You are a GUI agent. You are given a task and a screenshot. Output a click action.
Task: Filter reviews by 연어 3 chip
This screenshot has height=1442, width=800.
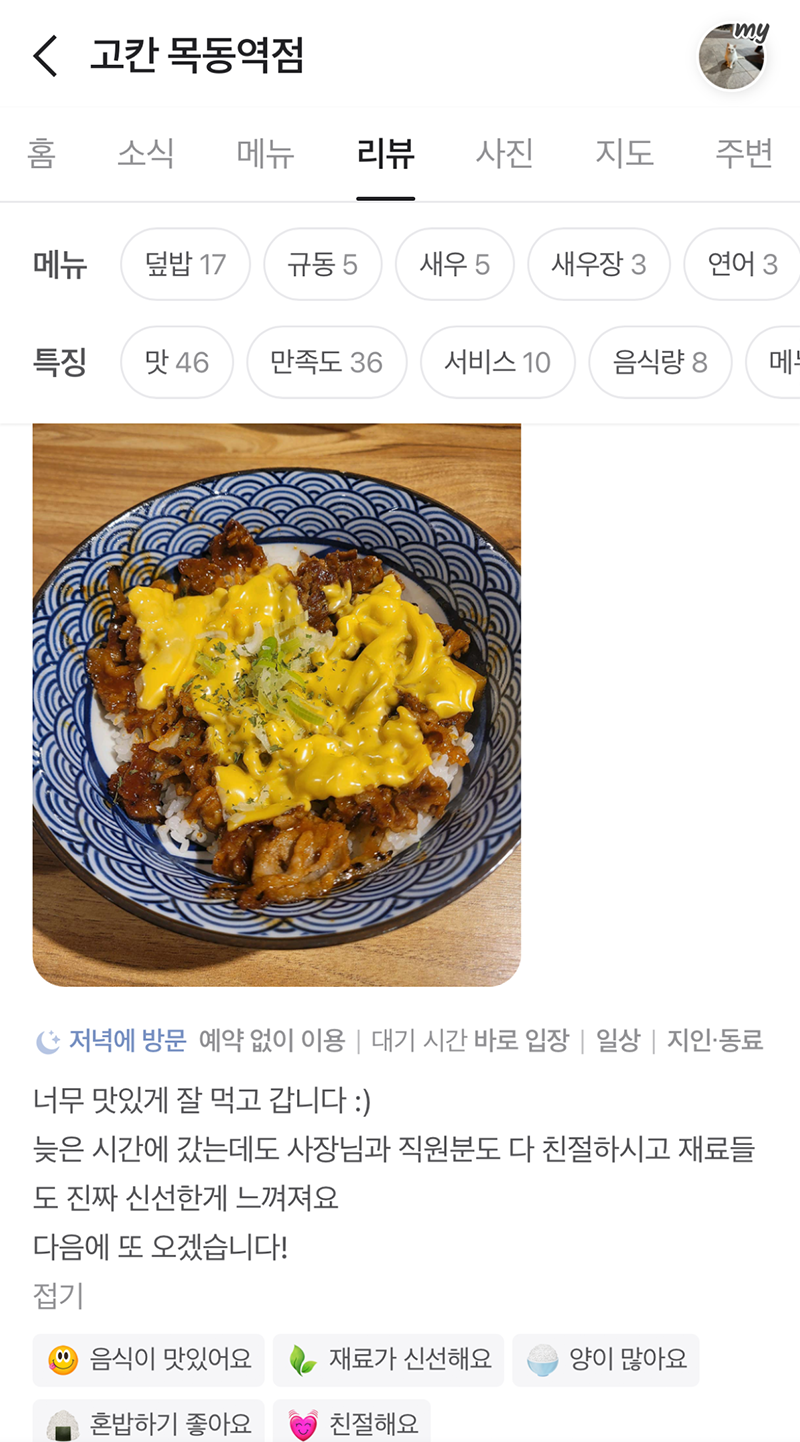tap(741, 264)
